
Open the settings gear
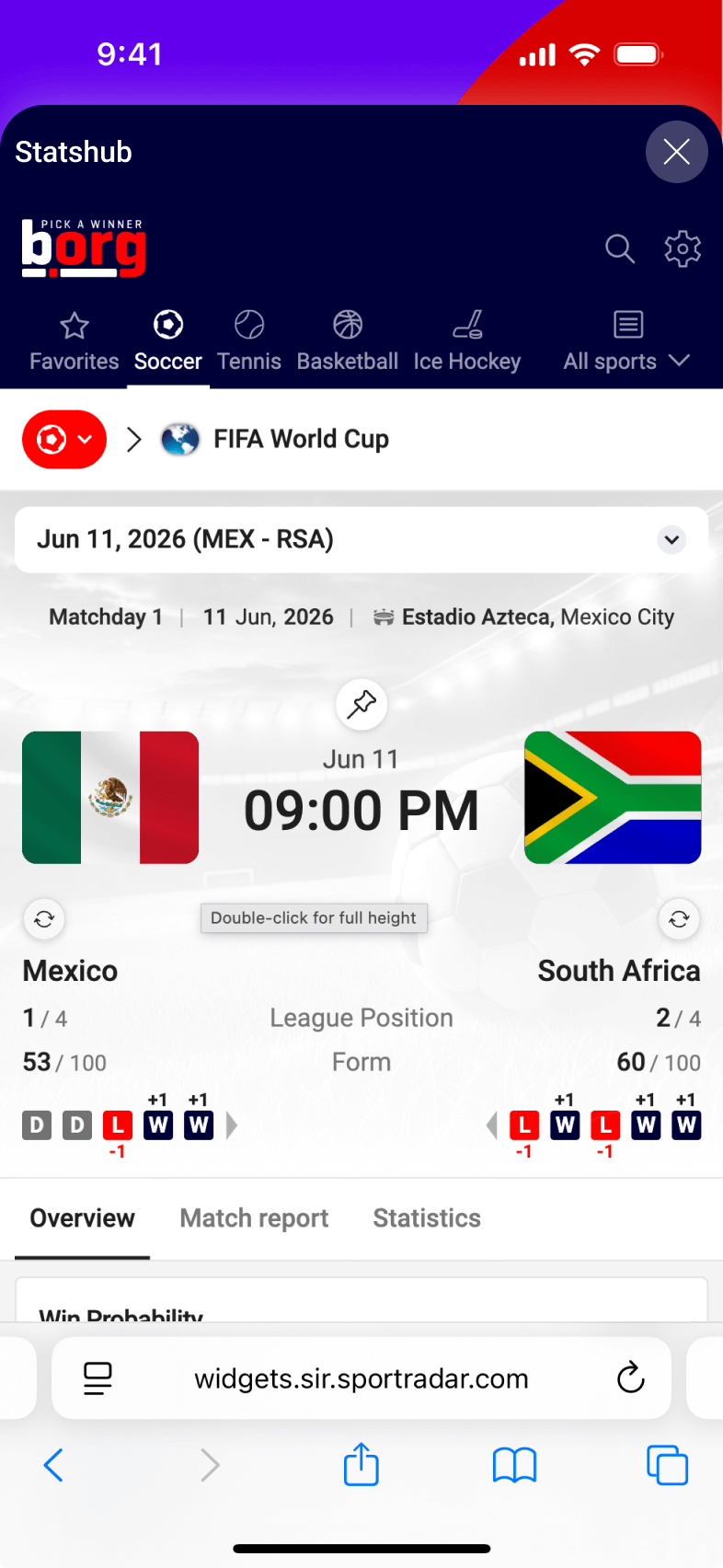[683, 248]
